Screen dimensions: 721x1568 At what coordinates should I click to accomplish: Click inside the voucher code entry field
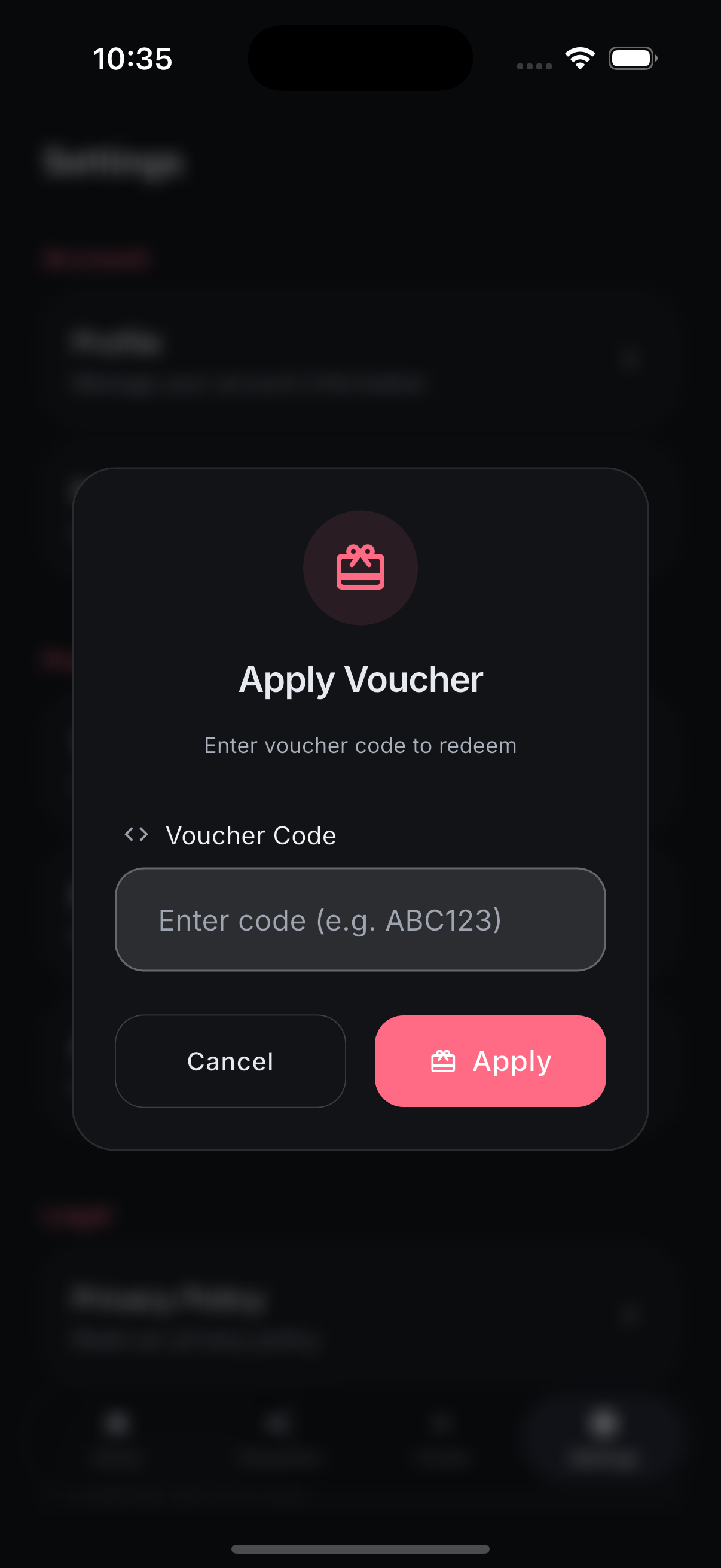coord(360,920)
